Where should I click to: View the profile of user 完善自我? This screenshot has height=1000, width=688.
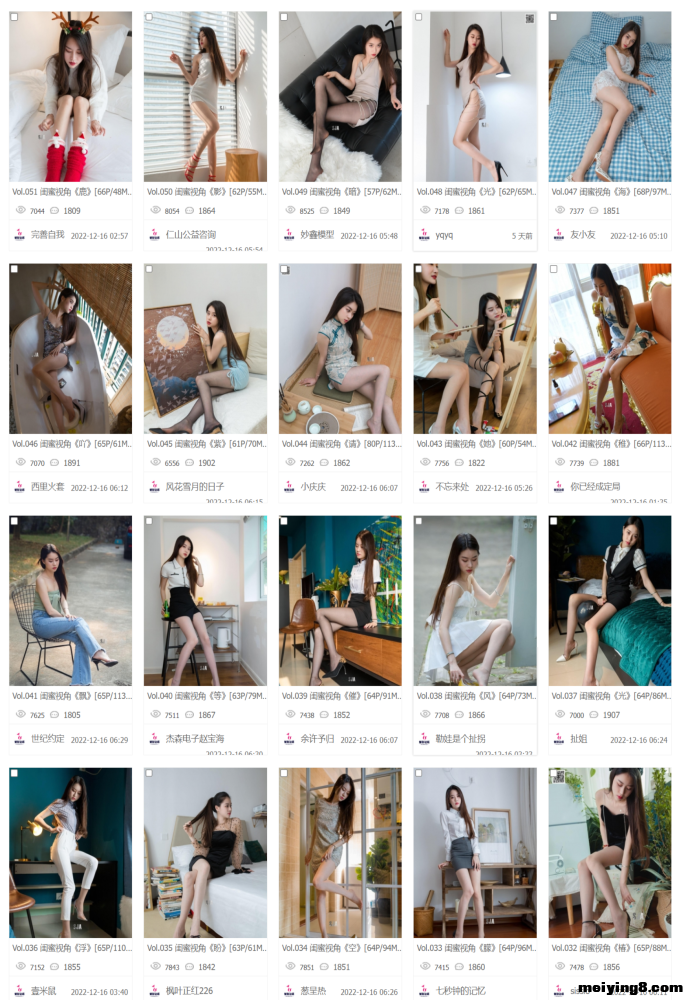[x=47, y=235]
